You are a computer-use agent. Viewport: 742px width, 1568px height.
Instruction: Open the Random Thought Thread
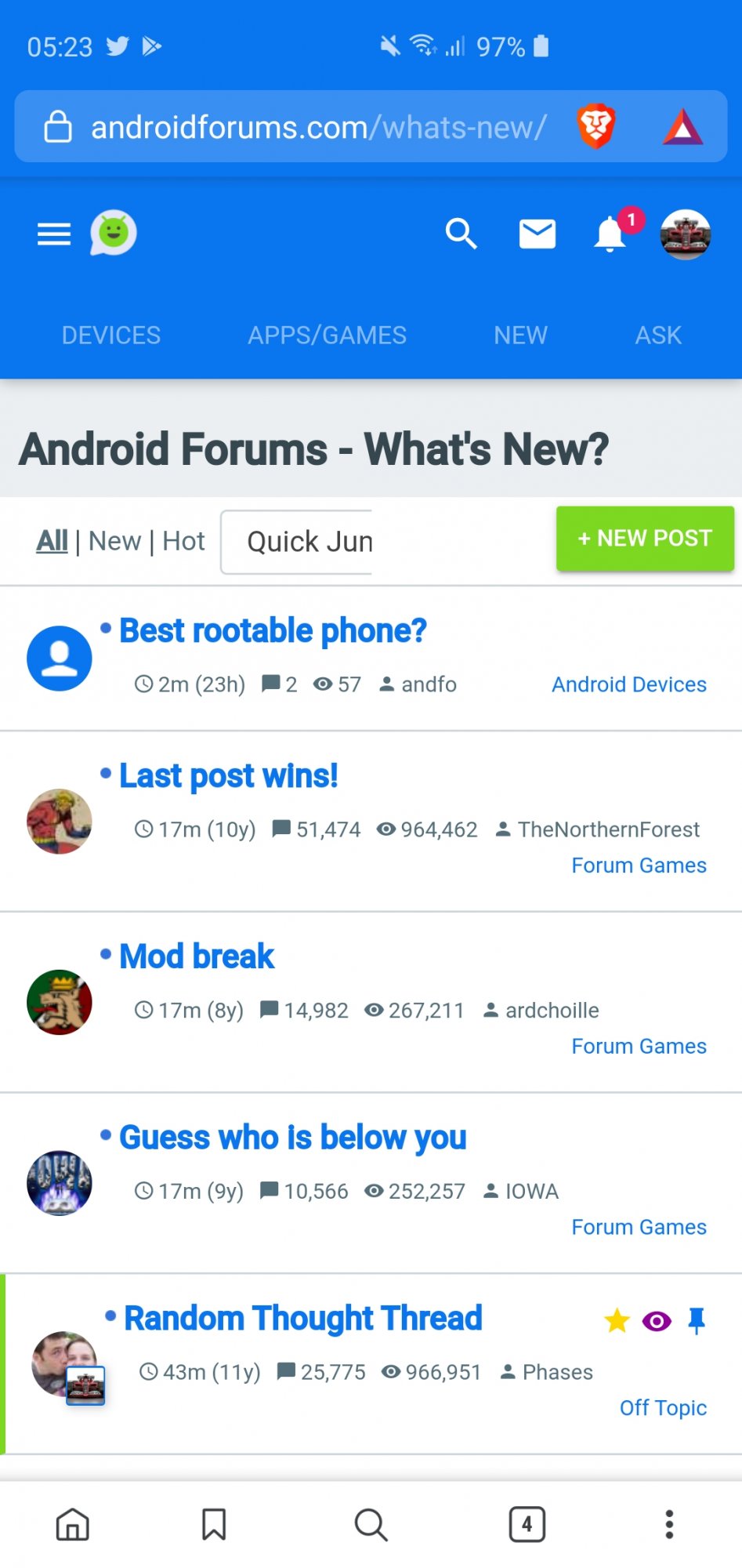pos(303,1319)
